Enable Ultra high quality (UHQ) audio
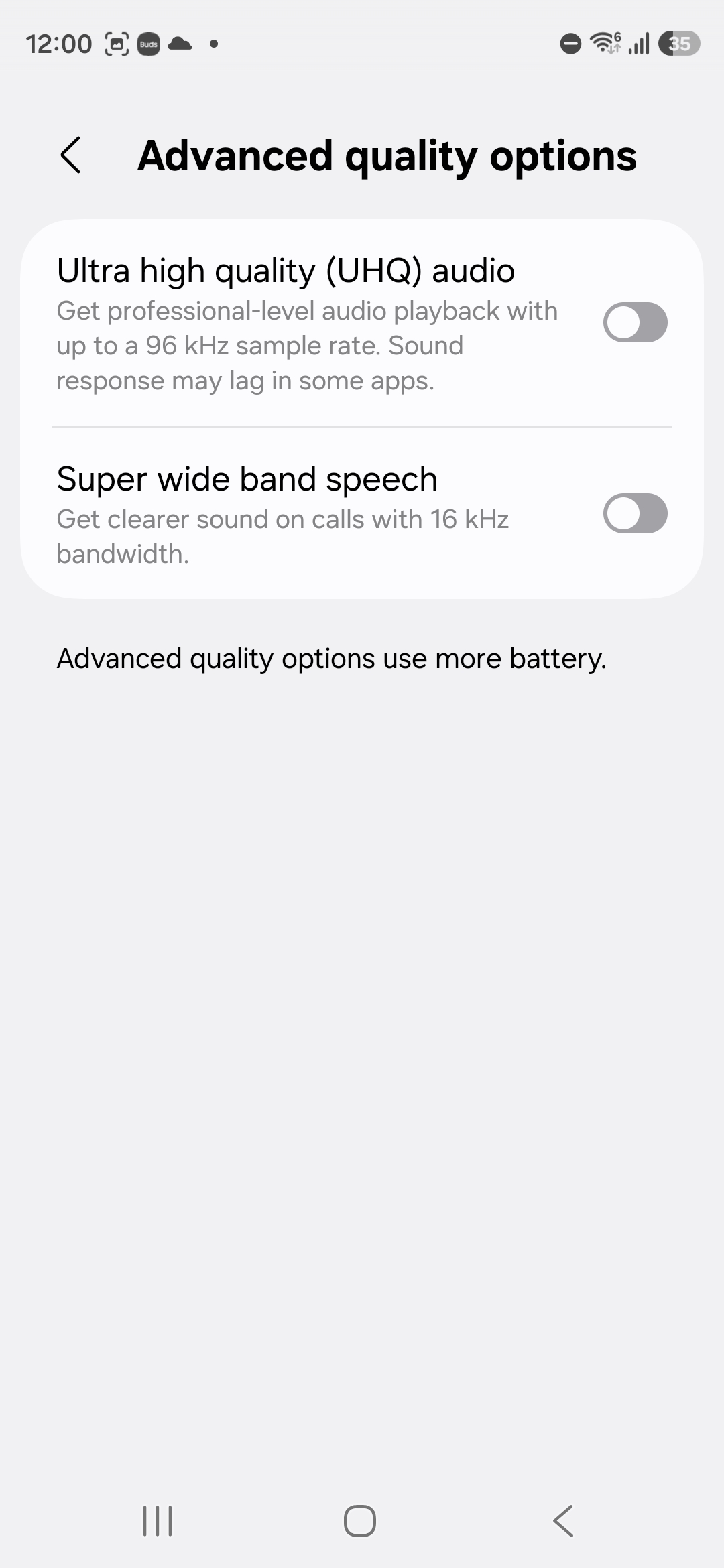 coord(635,322)
